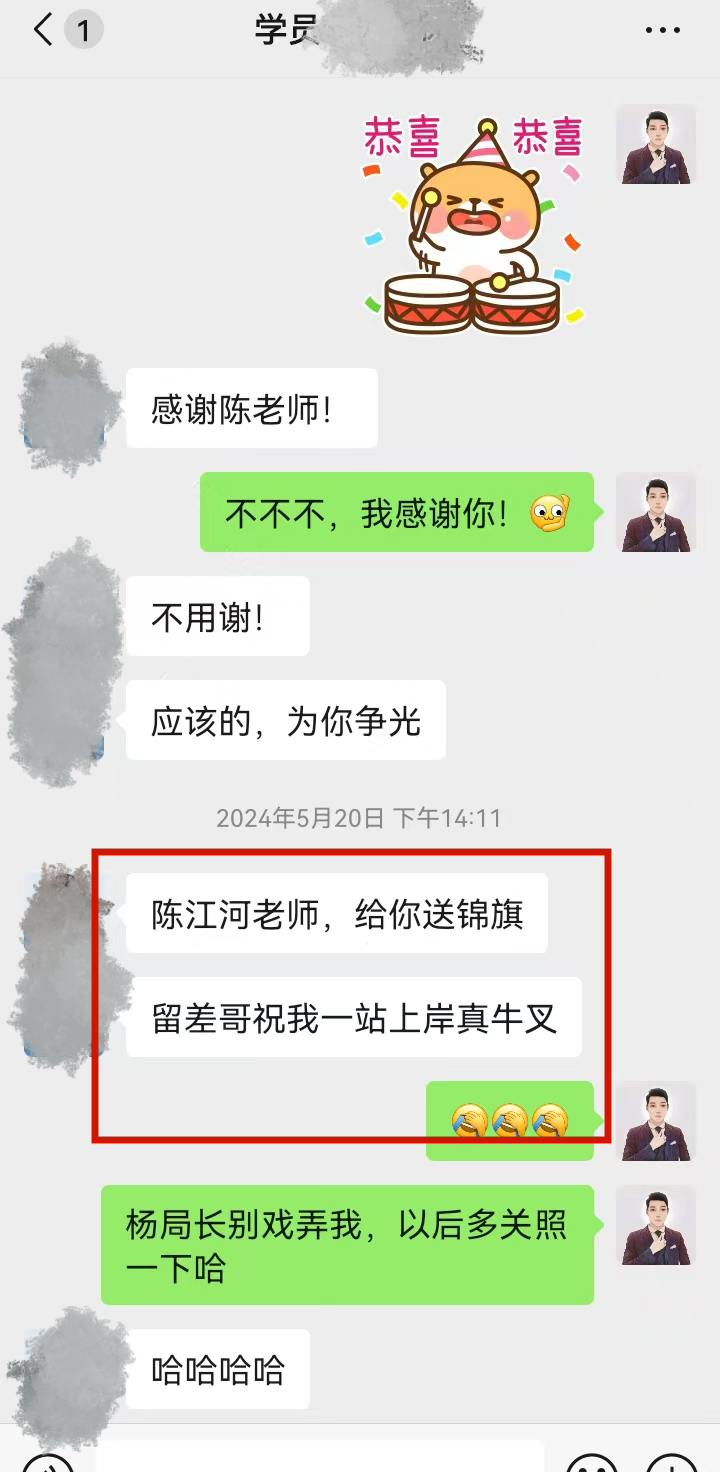Open the plus attachments menu
Viewport: 720px width, 1472px height.
671,1462
